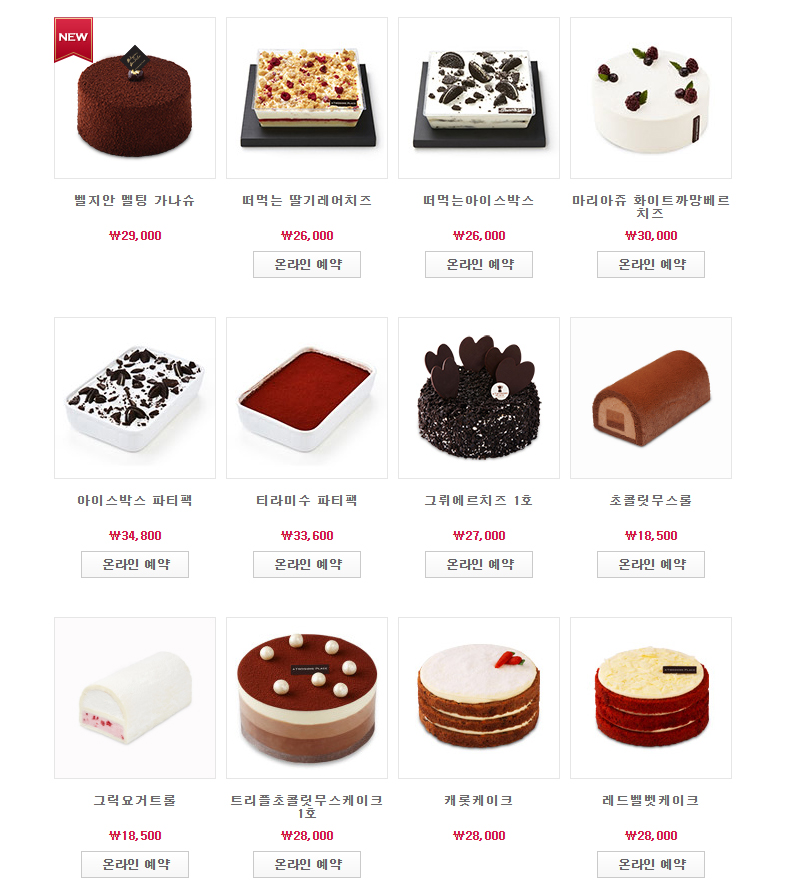Tap 온라인 예약 under 트리플초콜릿무스케이크 1호
The height and width of the screenshot is (890, 790).
(307, 864)
